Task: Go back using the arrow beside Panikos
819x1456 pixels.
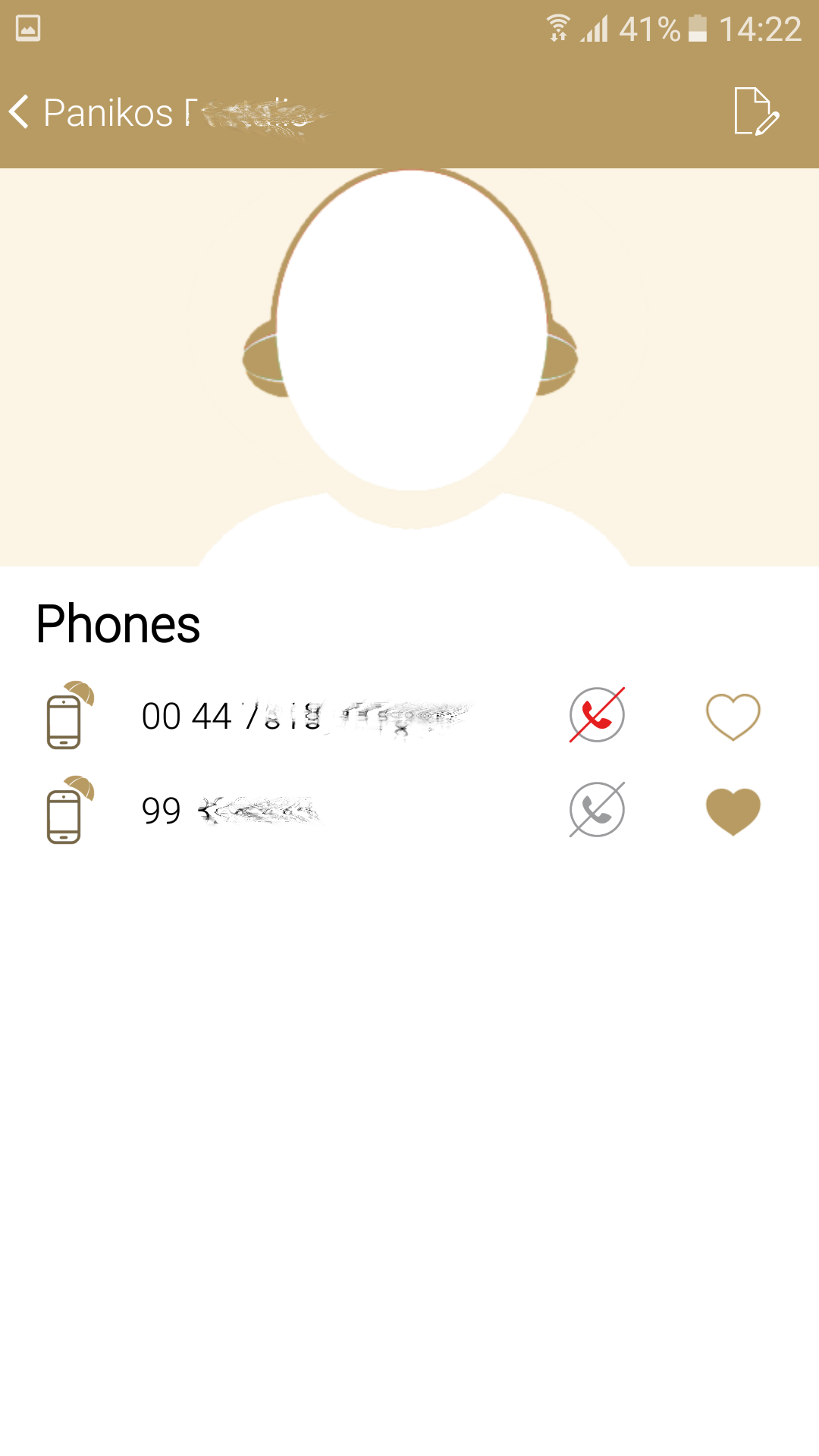Action: coord(20,112)
